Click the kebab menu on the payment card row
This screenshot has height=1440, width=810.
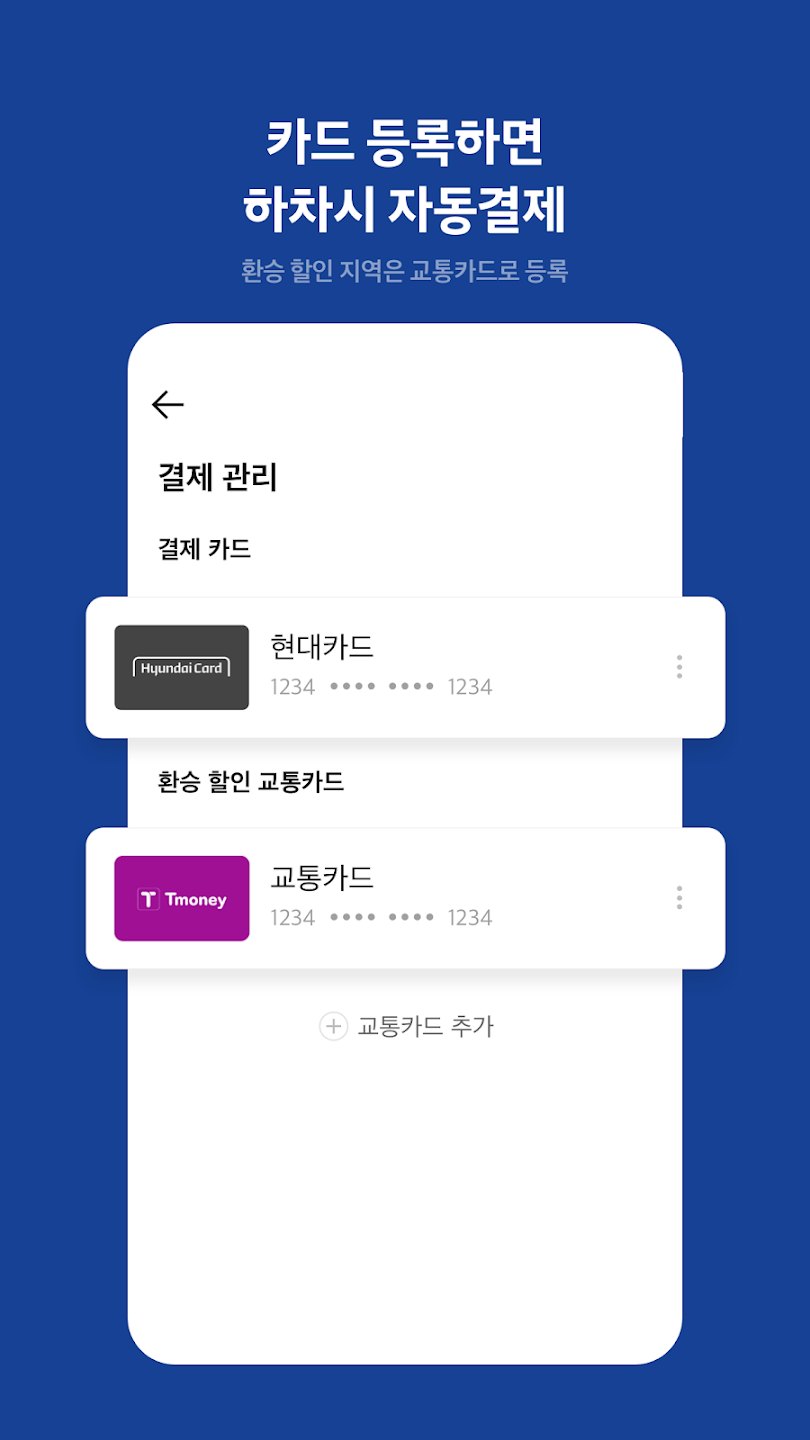(x=679, y=667)
